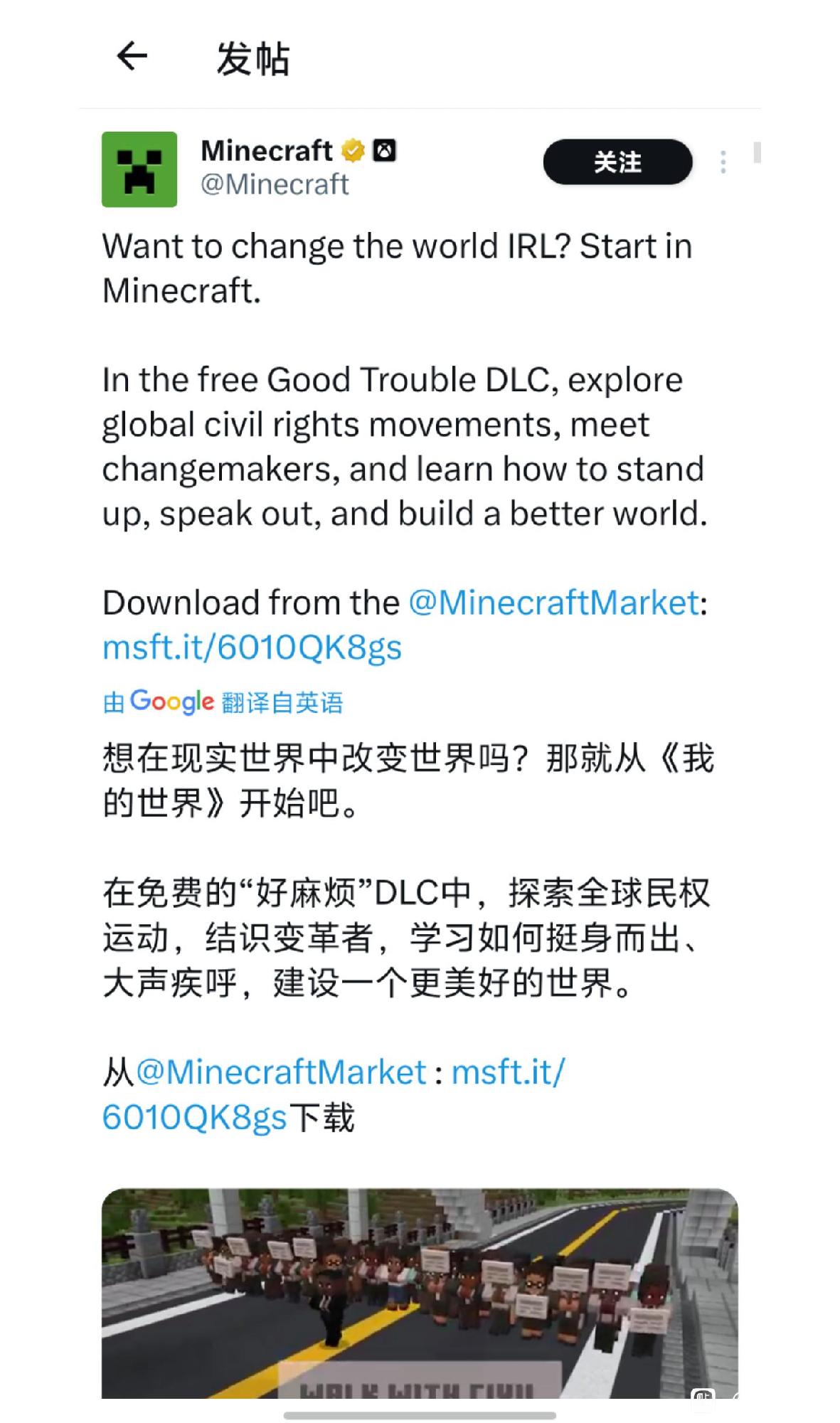The image size is (840, 1423).
Task: Open the post's three-dot overflow menu
Action: pos(723,162)
